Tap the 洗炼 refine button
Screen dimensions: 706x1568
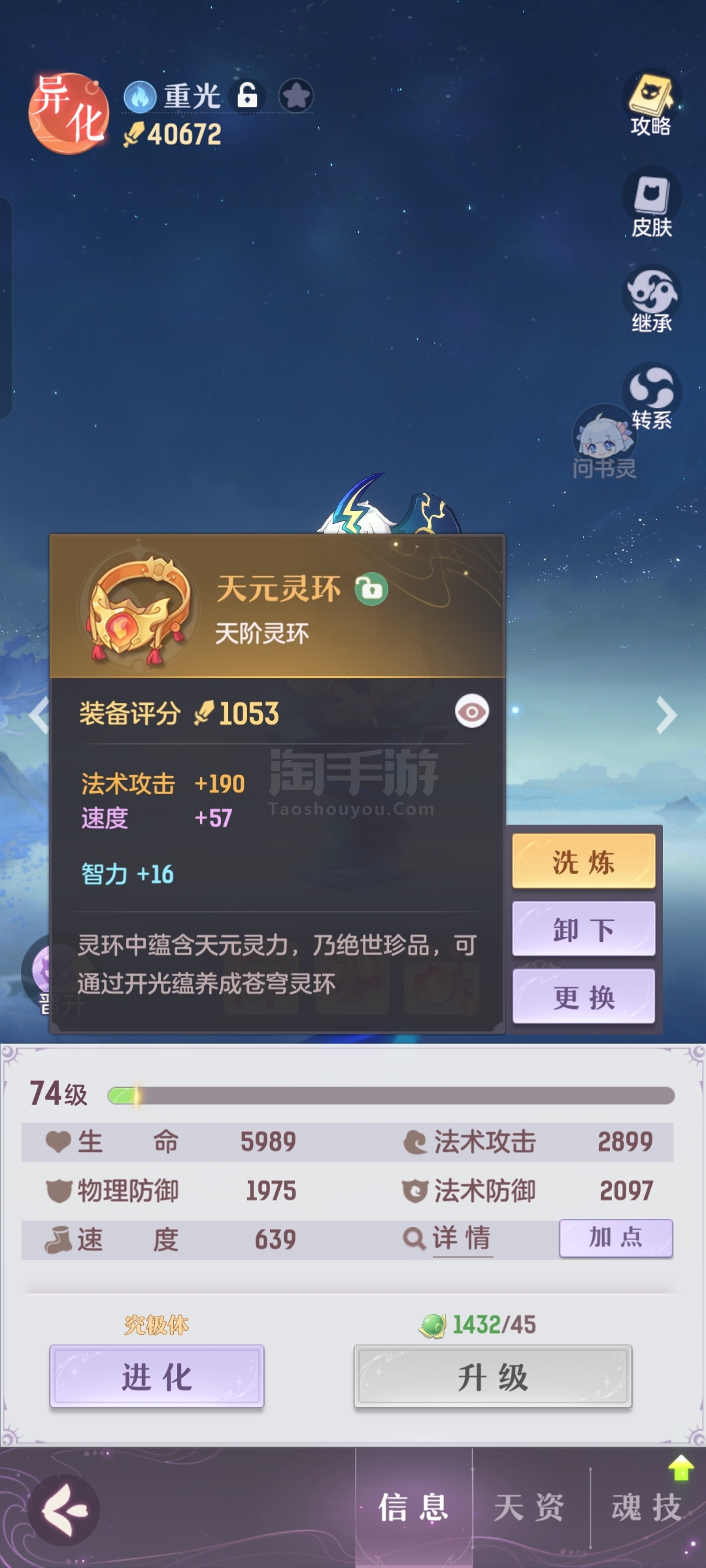[584, 861]
